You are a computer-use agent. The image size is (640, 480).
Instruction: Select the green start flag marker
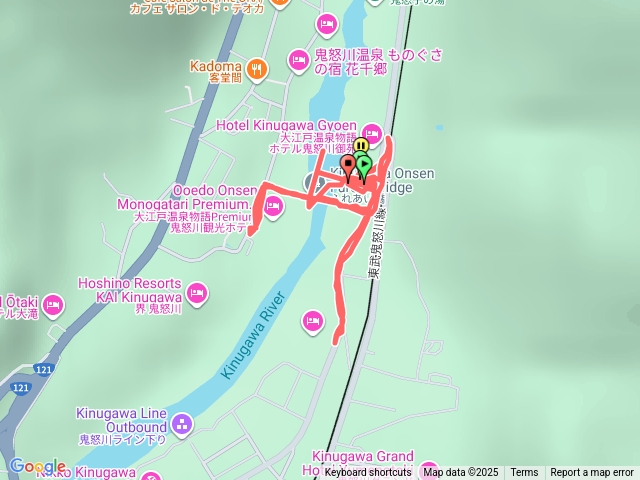pos(365,163)
